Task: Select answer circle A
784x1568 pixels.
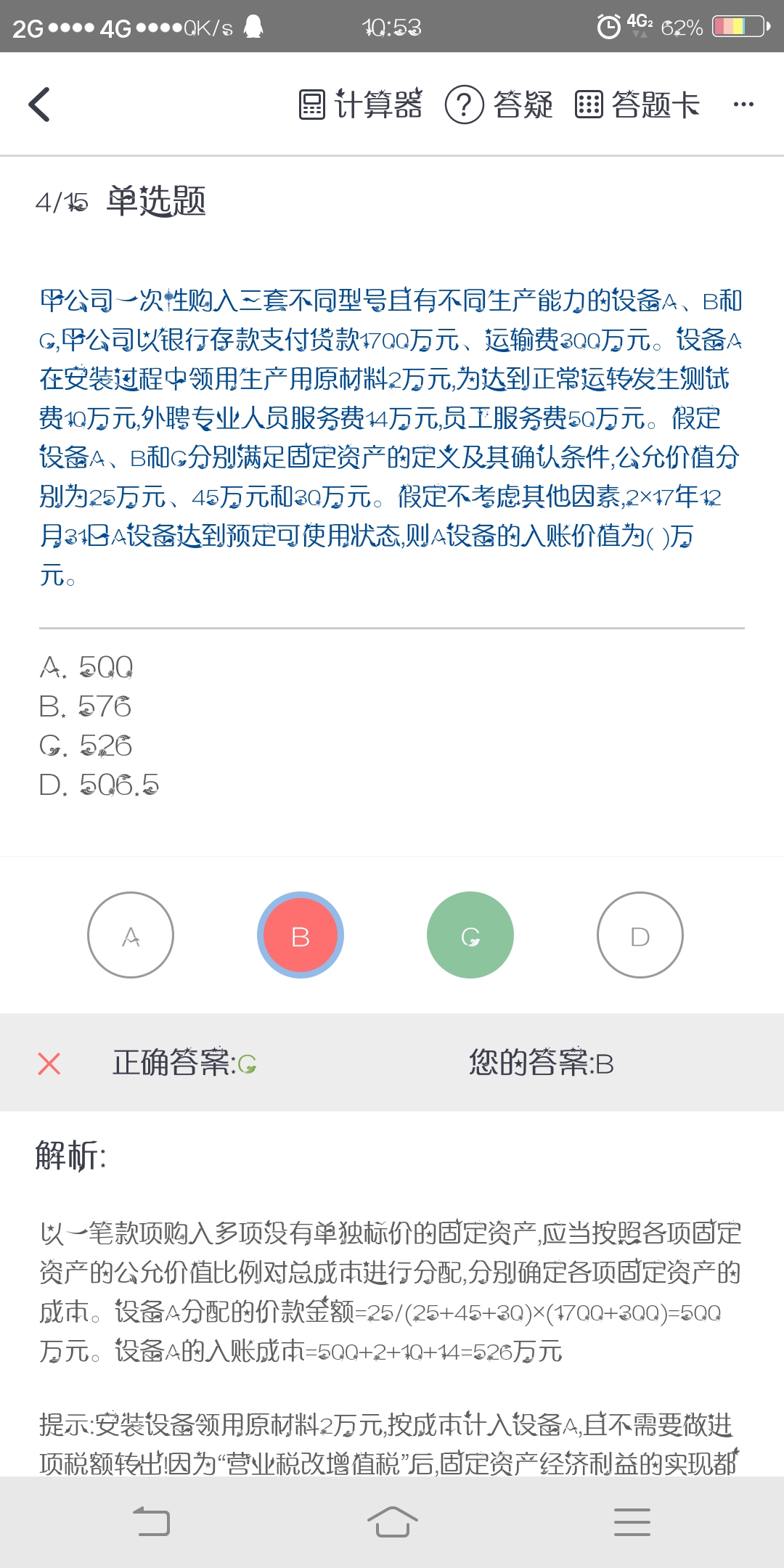Action: coord(131,935)
